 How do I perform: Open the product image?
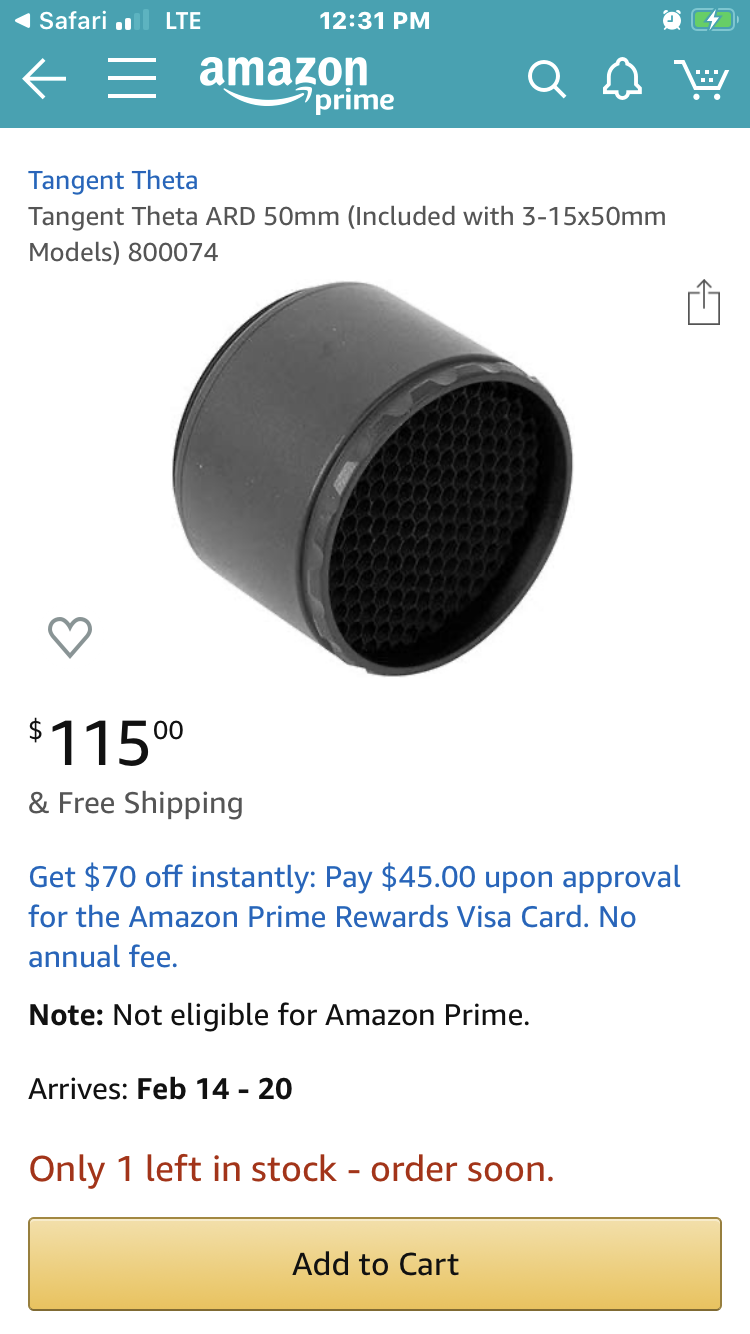pos(372,479)
